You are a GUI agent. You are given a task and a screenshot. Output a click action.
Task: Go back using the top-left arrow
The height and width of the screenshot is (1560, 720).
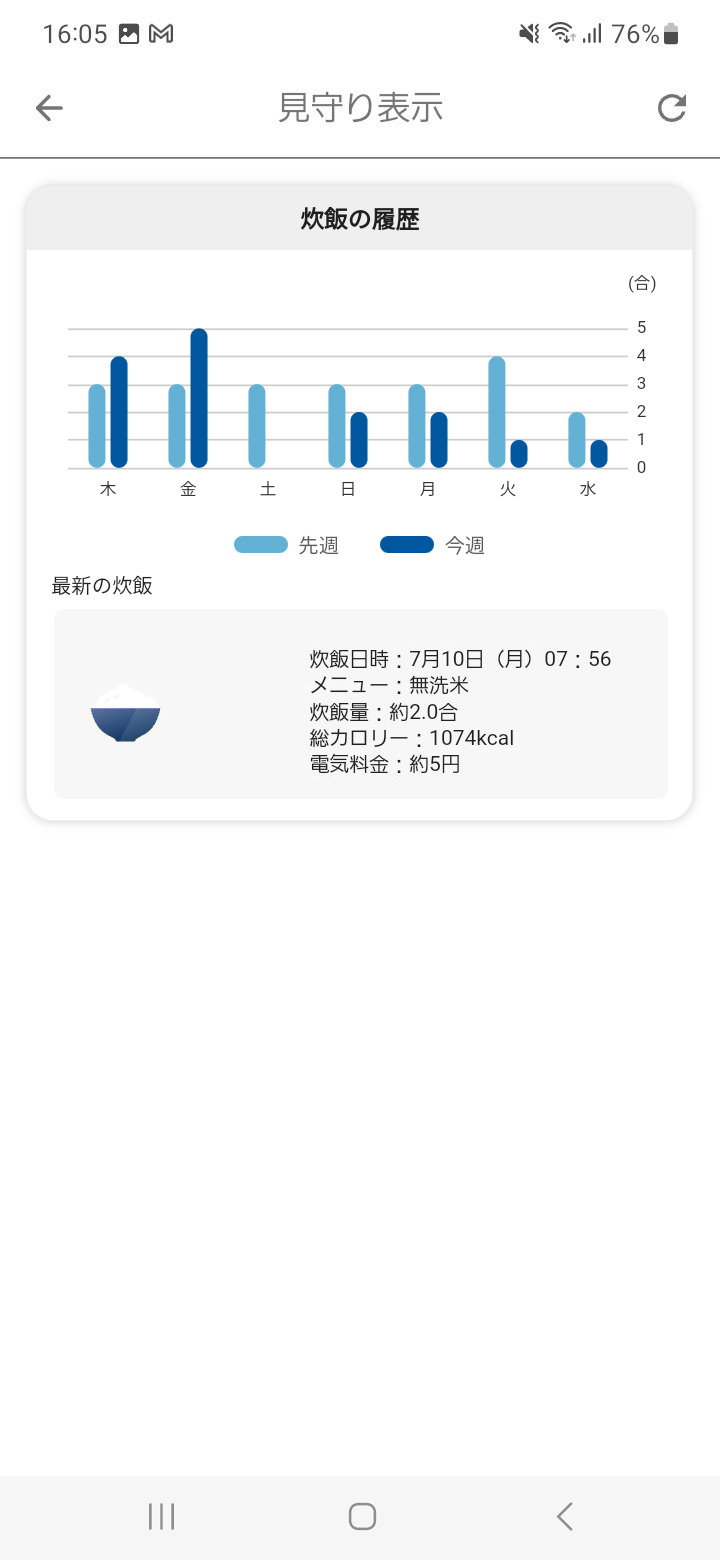pos(49,108)
